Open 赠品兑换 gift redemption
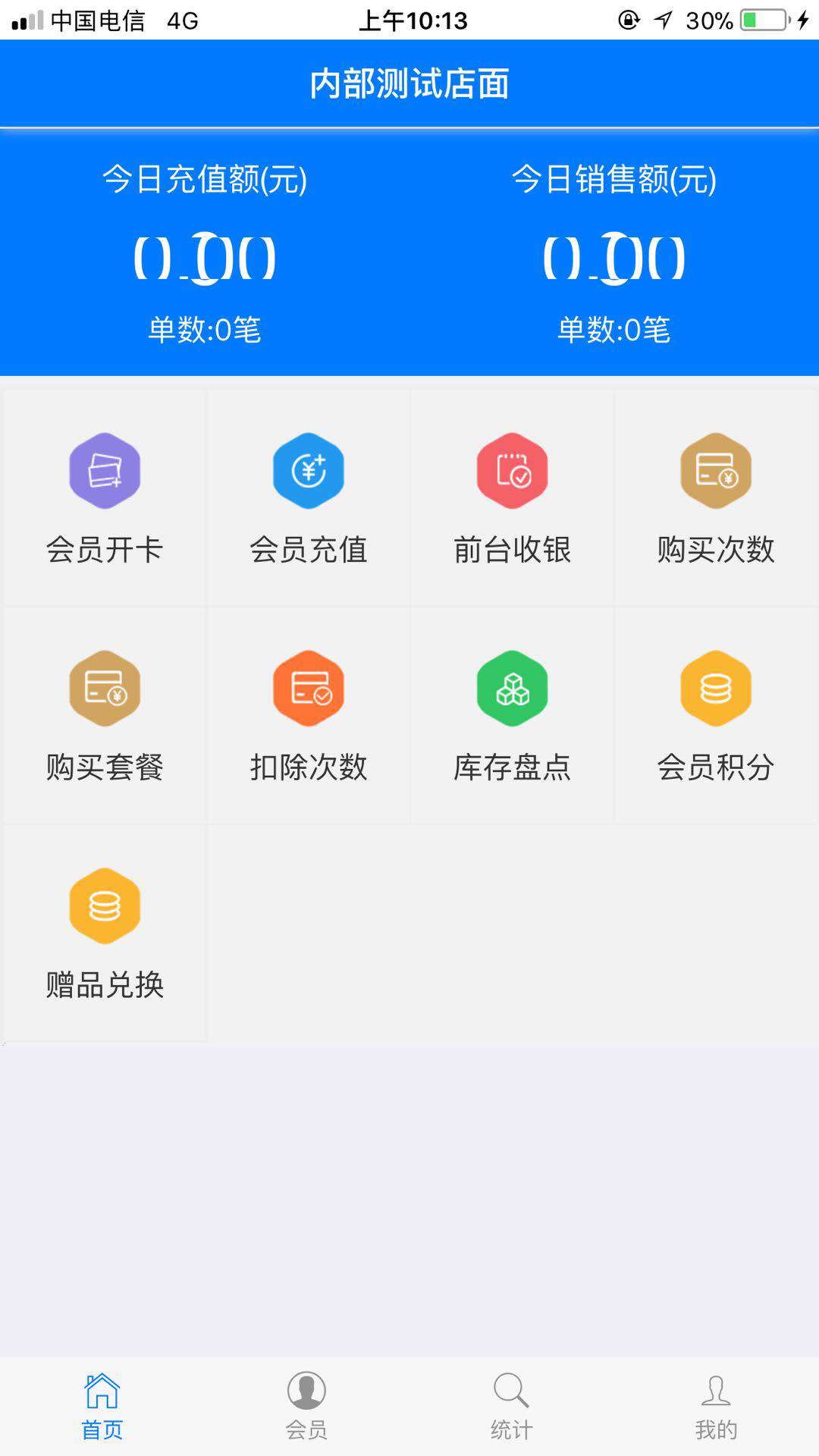Screen dimensions: 819x1456 105,932
